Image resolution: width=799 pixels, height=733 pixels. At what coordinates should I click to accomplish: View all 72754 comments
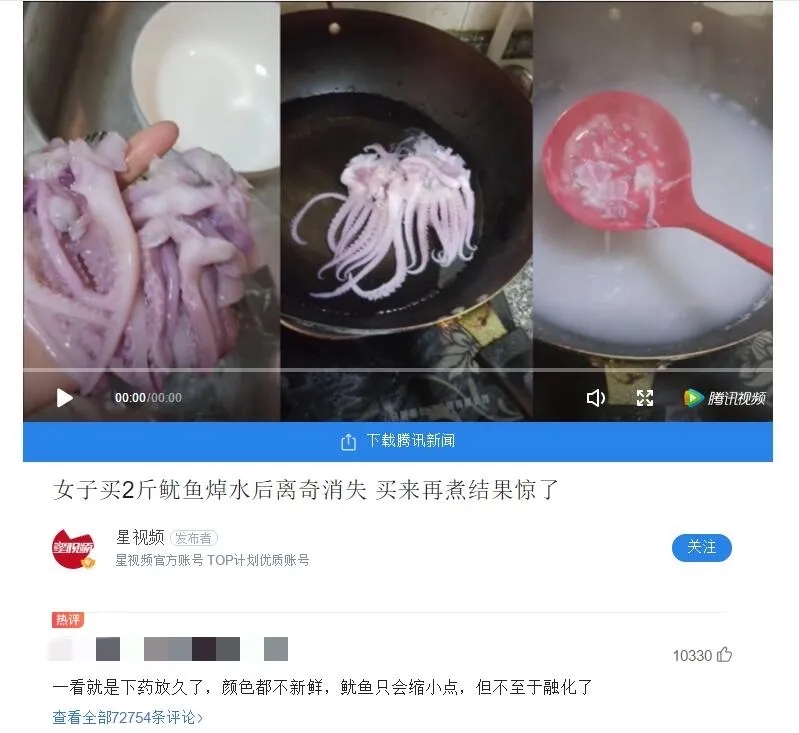127,717
